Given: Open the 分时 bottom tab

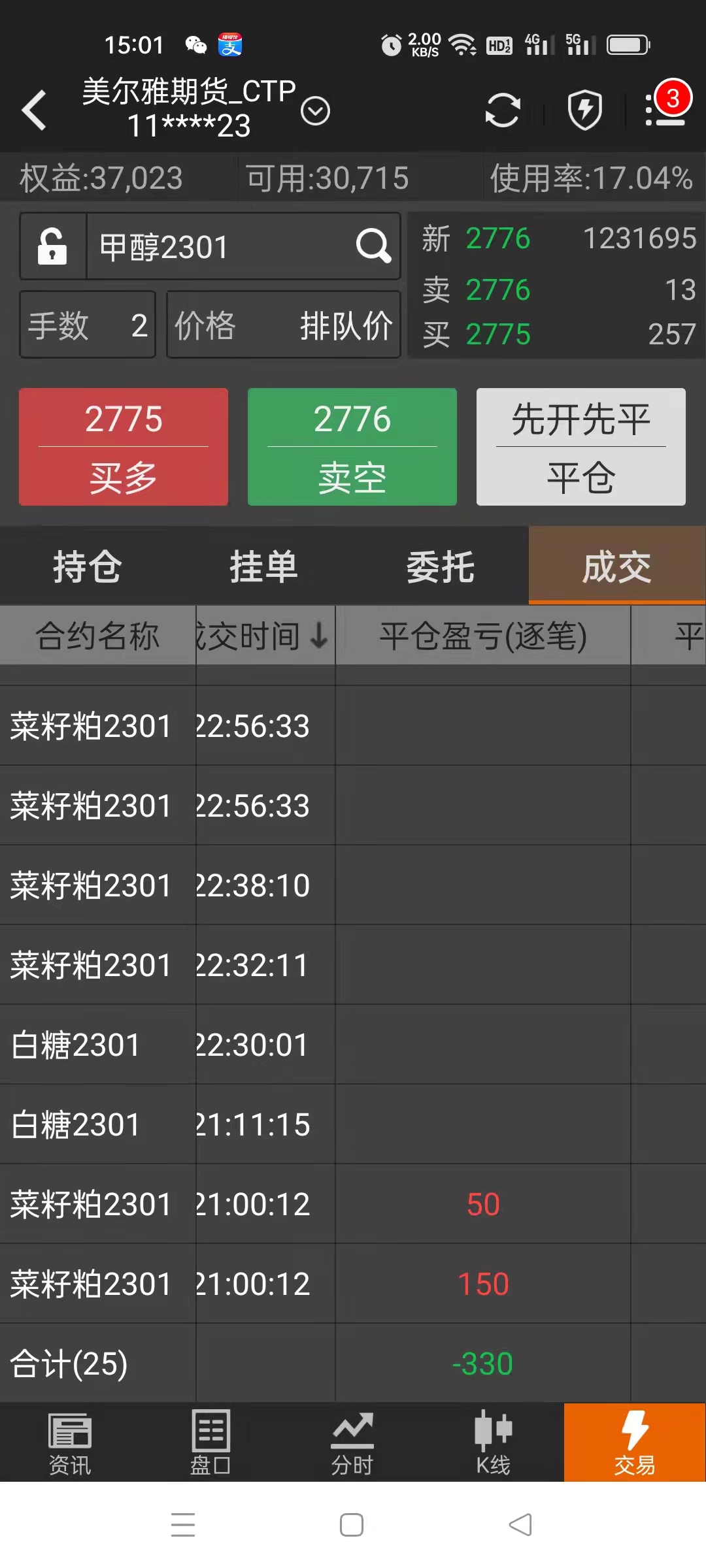Looking at the screenshot, I should pos(352,1443).
